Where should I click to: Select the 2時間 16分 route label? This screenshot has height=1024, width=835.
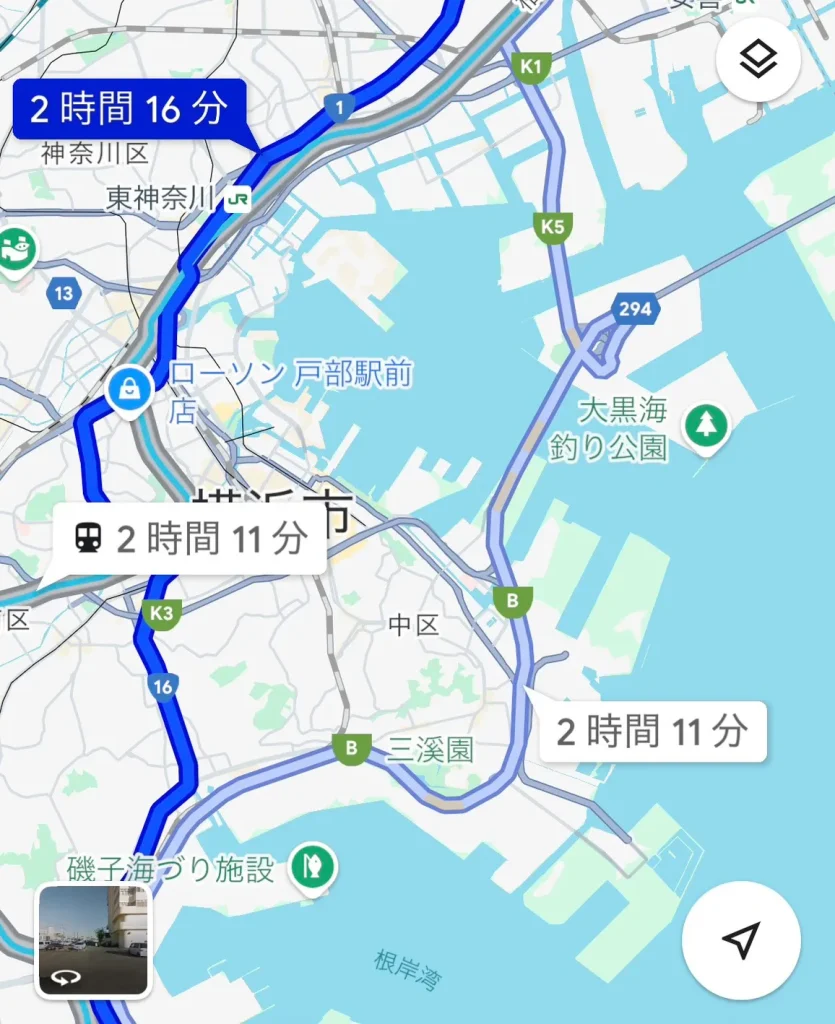pyautogui.click(x=129, y=109)
